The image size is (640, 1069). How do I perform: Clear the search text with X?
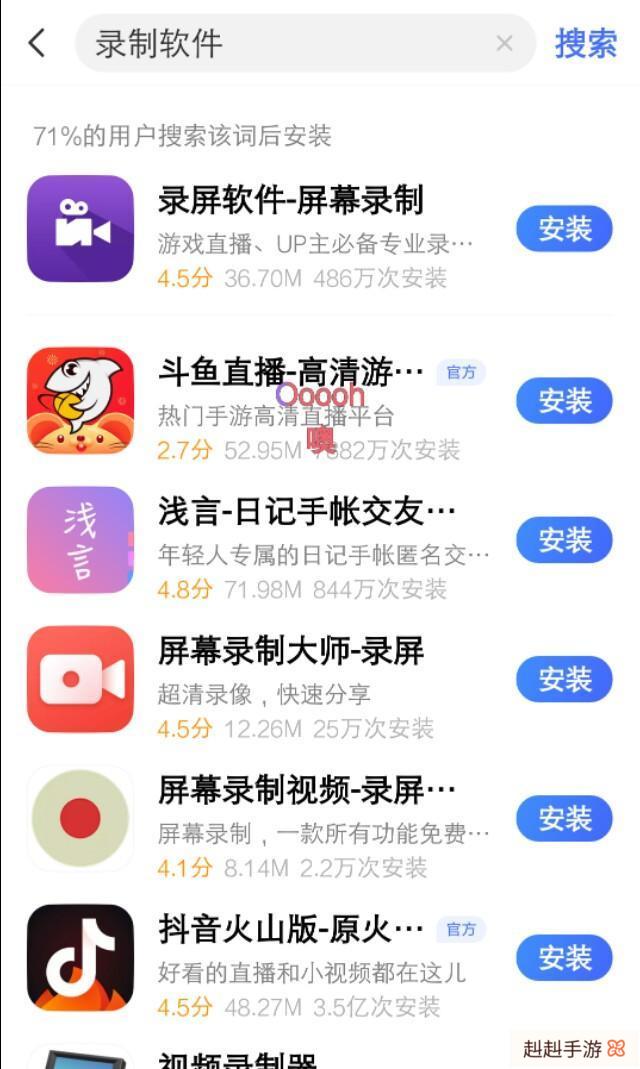(505, 43)
